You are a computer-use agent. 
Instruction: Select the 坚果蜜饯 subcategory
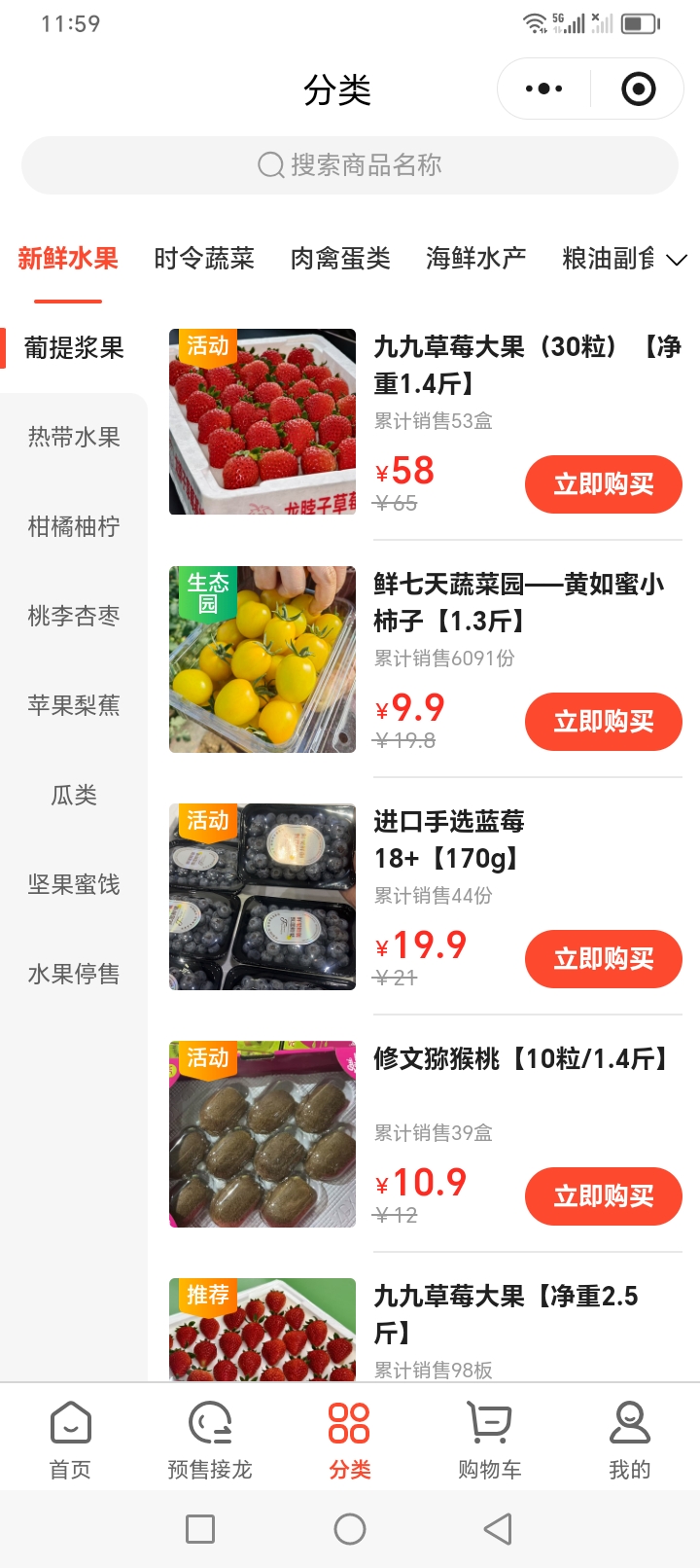pos(74,885)
